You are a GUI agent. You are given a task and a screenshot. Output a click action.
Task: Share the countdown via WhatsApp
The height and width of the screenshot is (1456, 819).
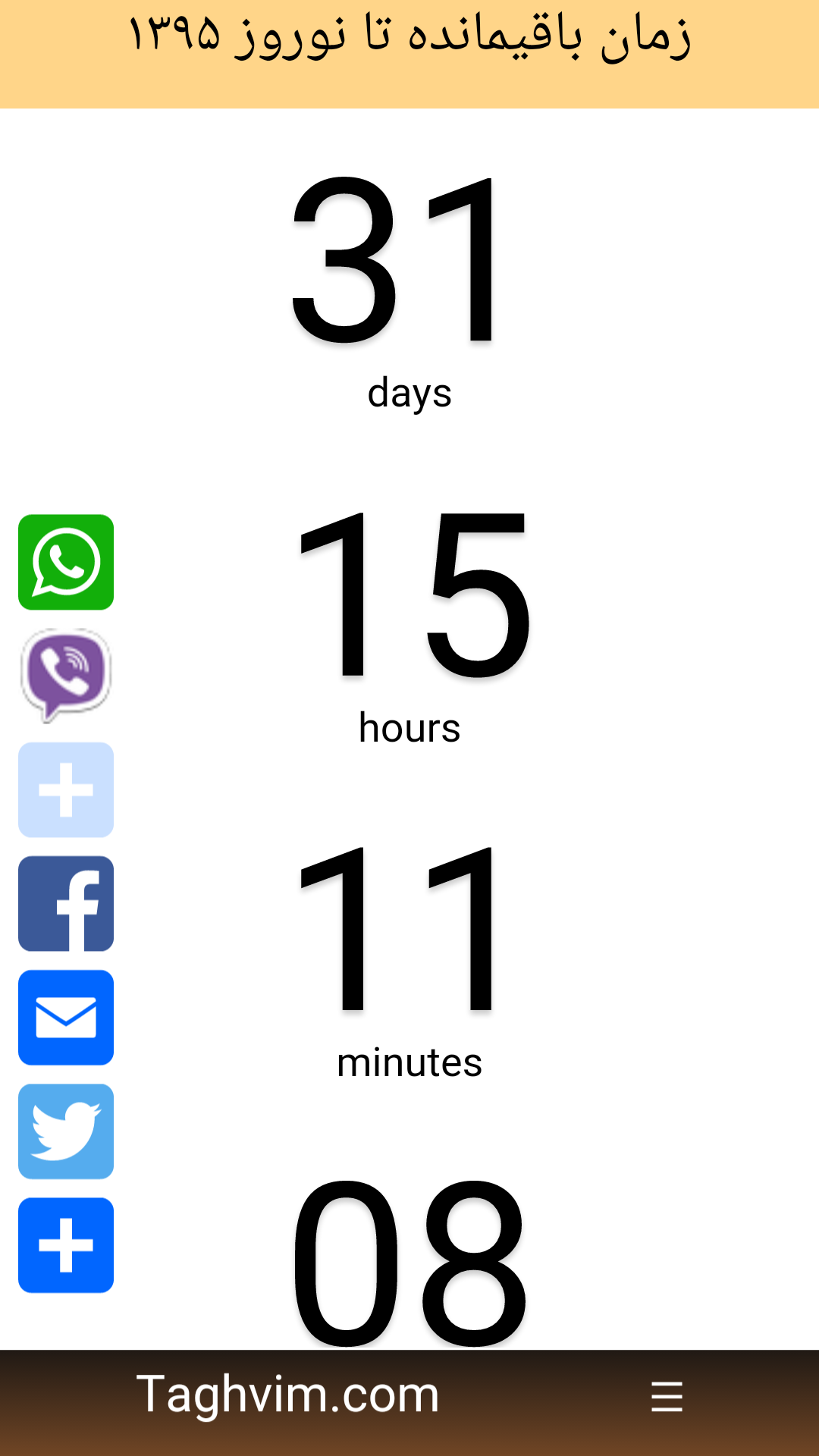tap(66, 562)
